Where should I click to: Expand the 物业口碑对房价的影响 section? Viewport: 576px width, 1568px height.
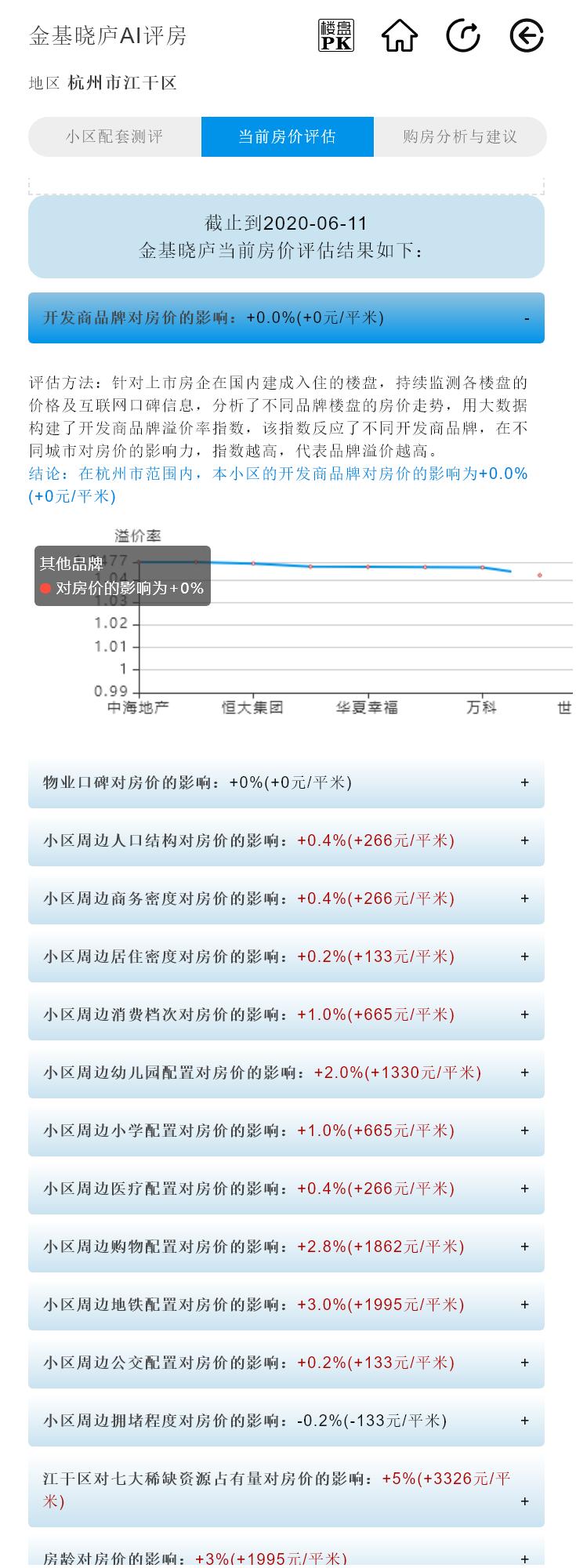click(x=524, y=782)
